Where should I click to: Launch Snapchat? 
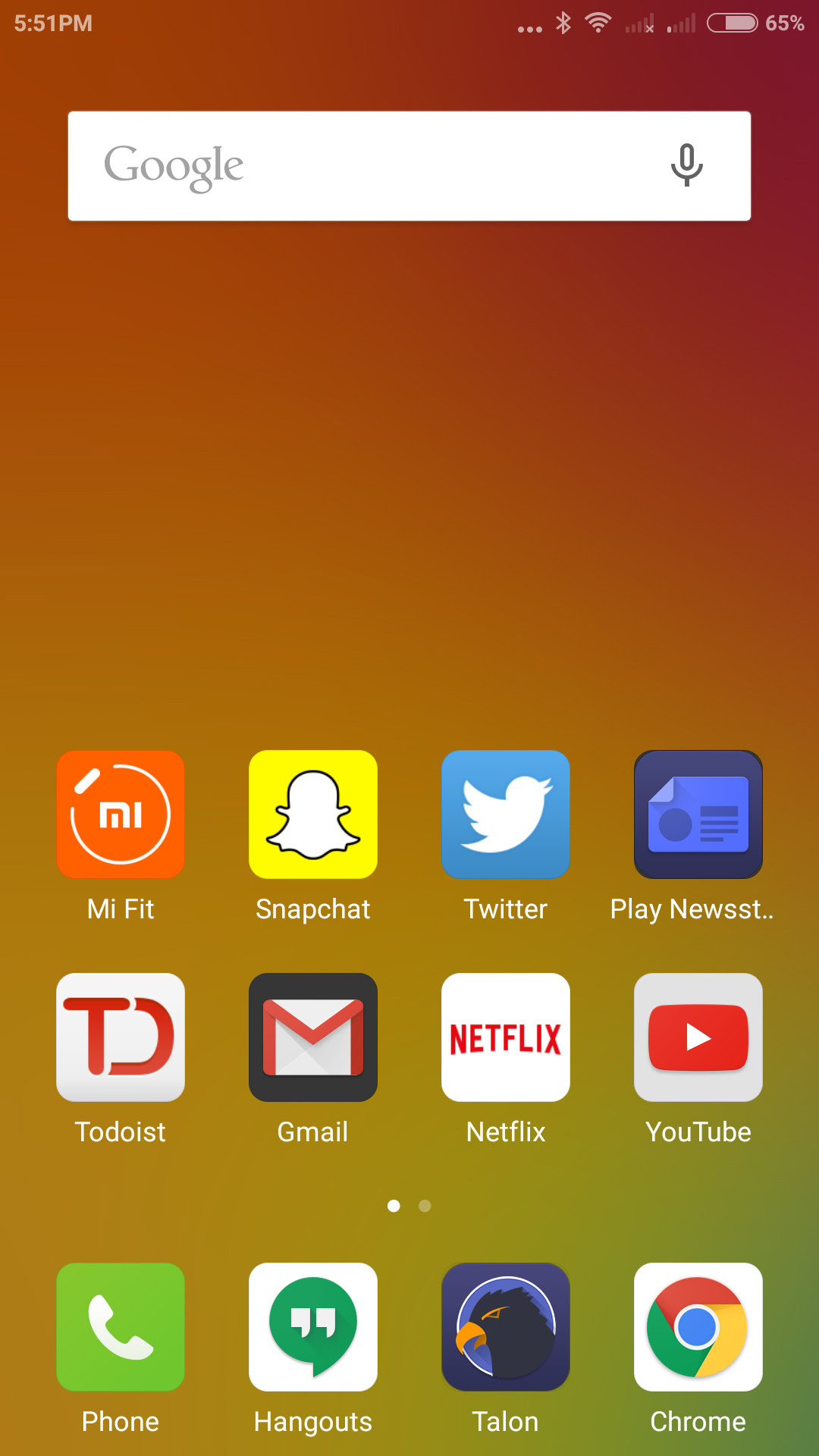[x=313, y=814]
